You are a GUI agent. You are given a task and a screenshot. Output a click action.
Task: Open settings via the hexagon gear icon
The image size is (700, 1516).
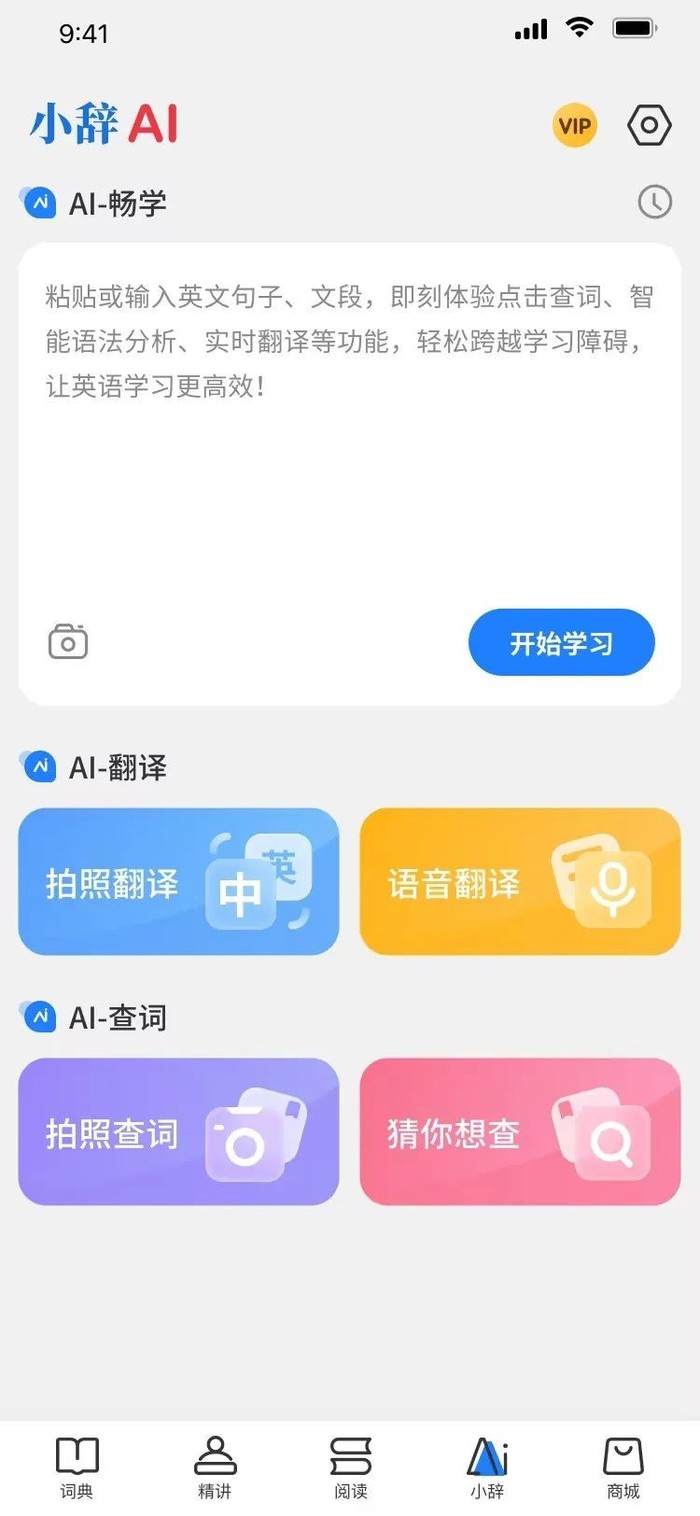click(649, 126)
